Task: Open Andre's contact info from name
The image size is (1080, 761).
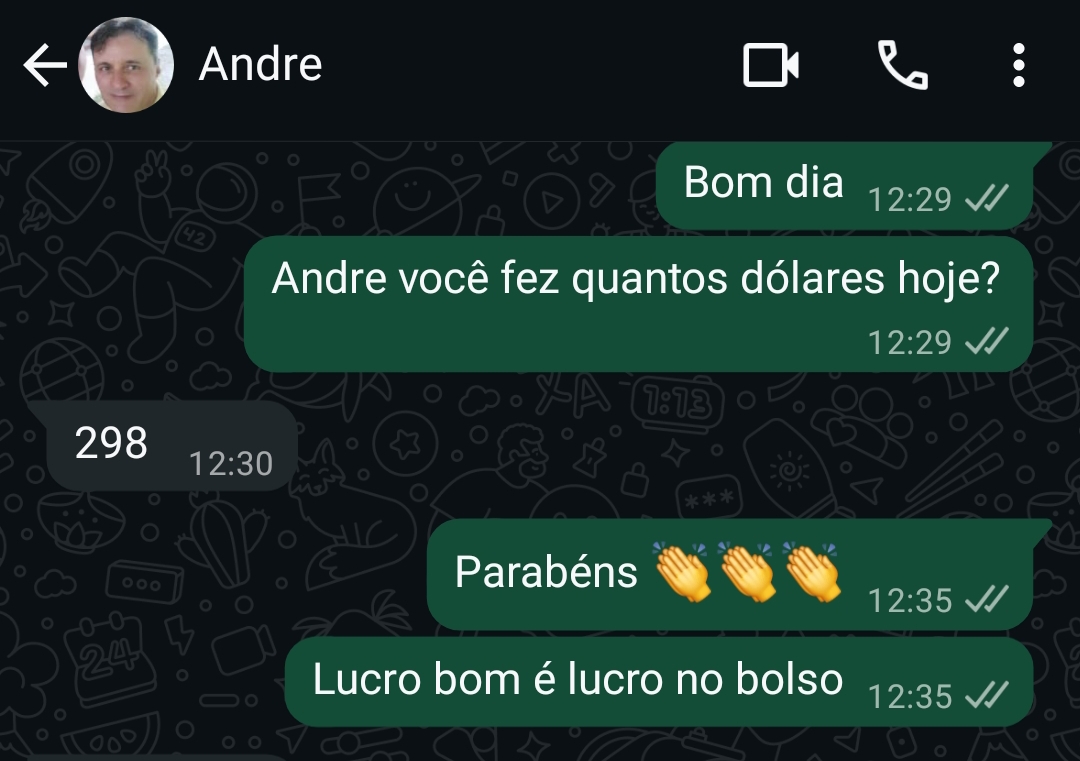Action: tap(261, 66)
